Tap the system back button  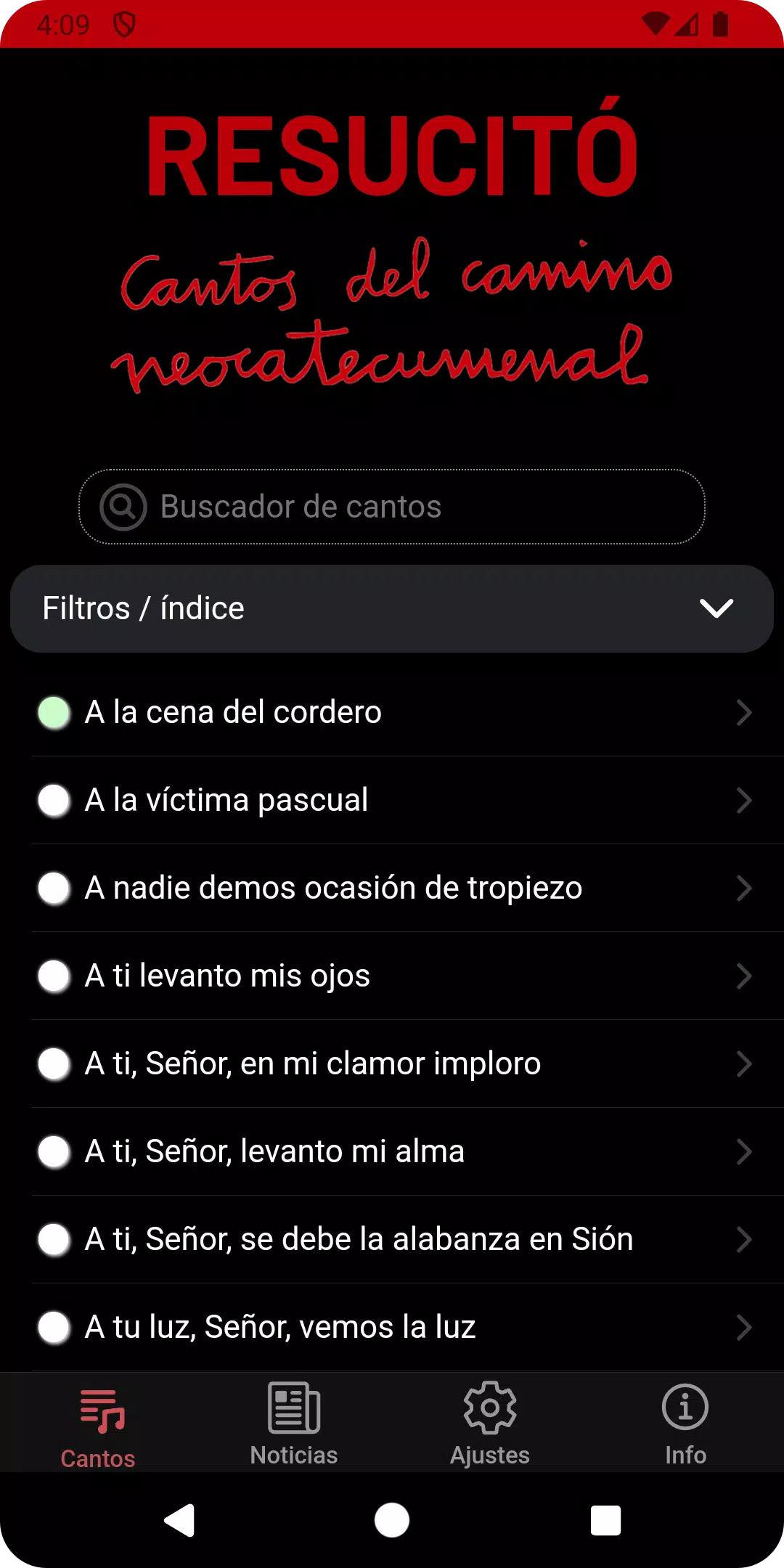[179, 1520]
